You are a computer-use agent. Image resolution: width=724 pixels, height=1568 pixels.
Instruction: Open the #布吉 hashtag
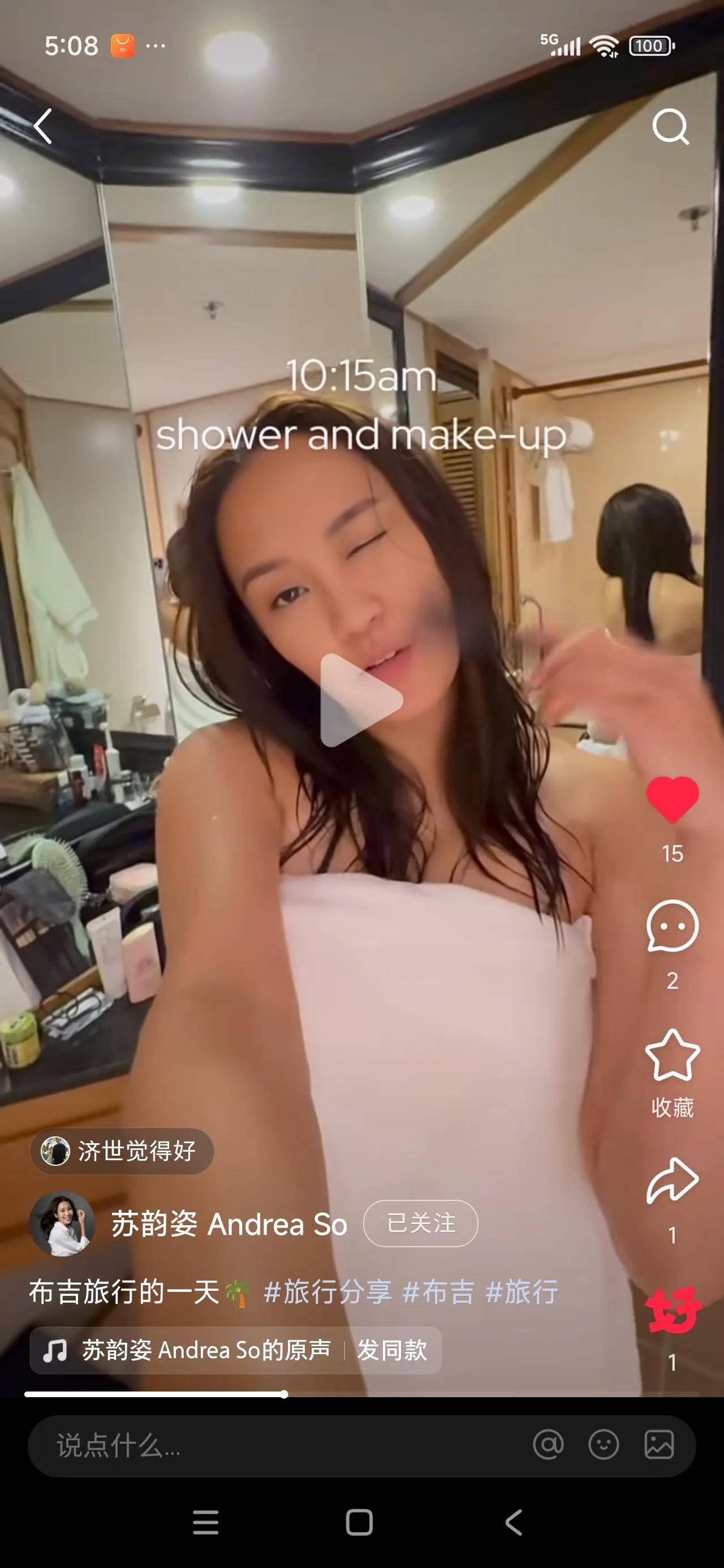[438, 1291]
